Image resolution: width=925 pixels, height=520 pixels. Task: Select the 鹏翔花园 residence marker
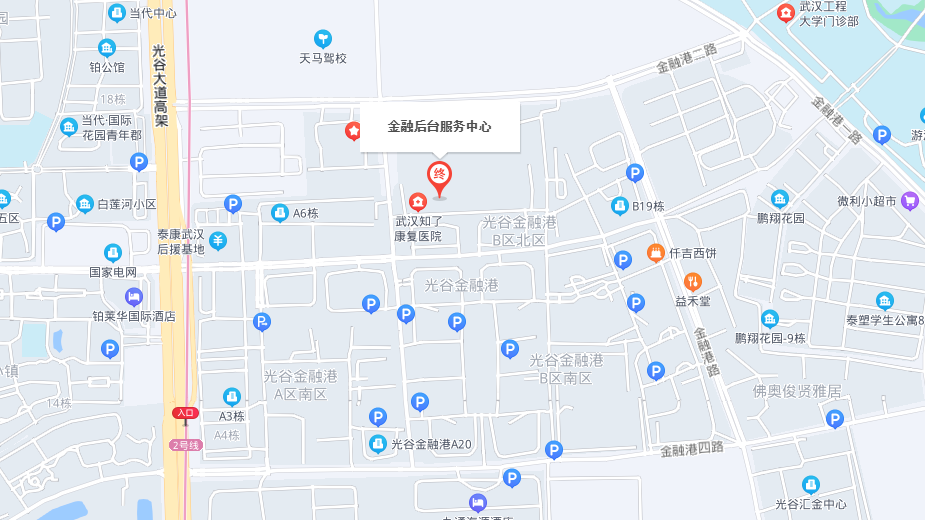tap(780, 198)
